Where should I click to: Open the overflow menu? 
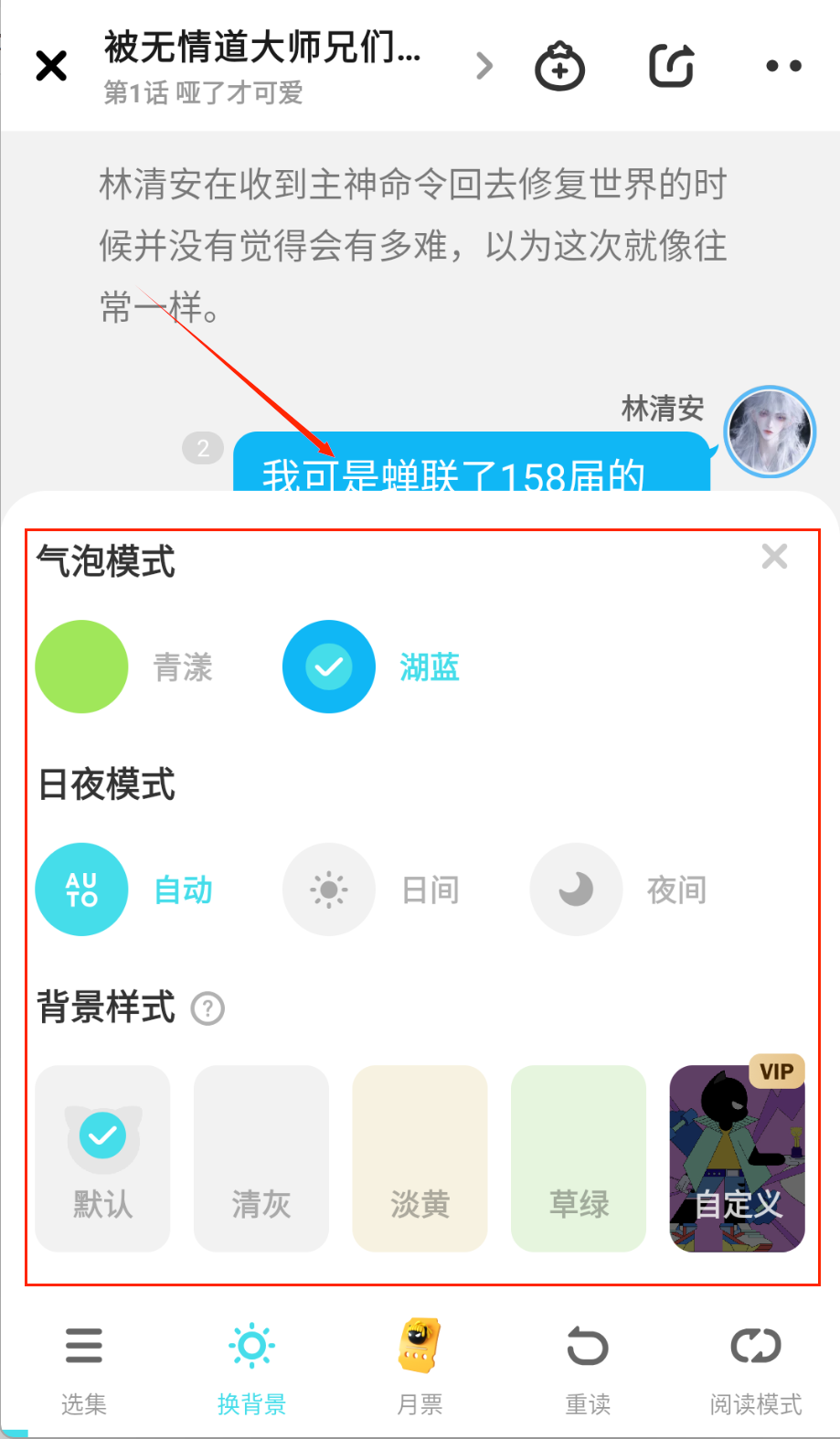coord(783,66)
